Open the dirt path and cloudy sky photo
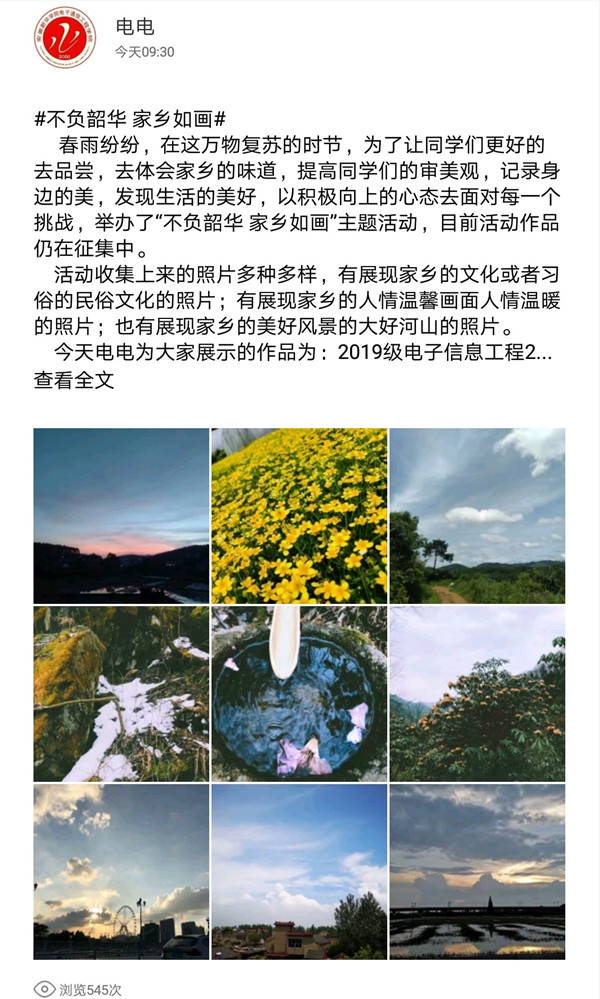This screenshot has height=999, width=600. click(477, 515)
